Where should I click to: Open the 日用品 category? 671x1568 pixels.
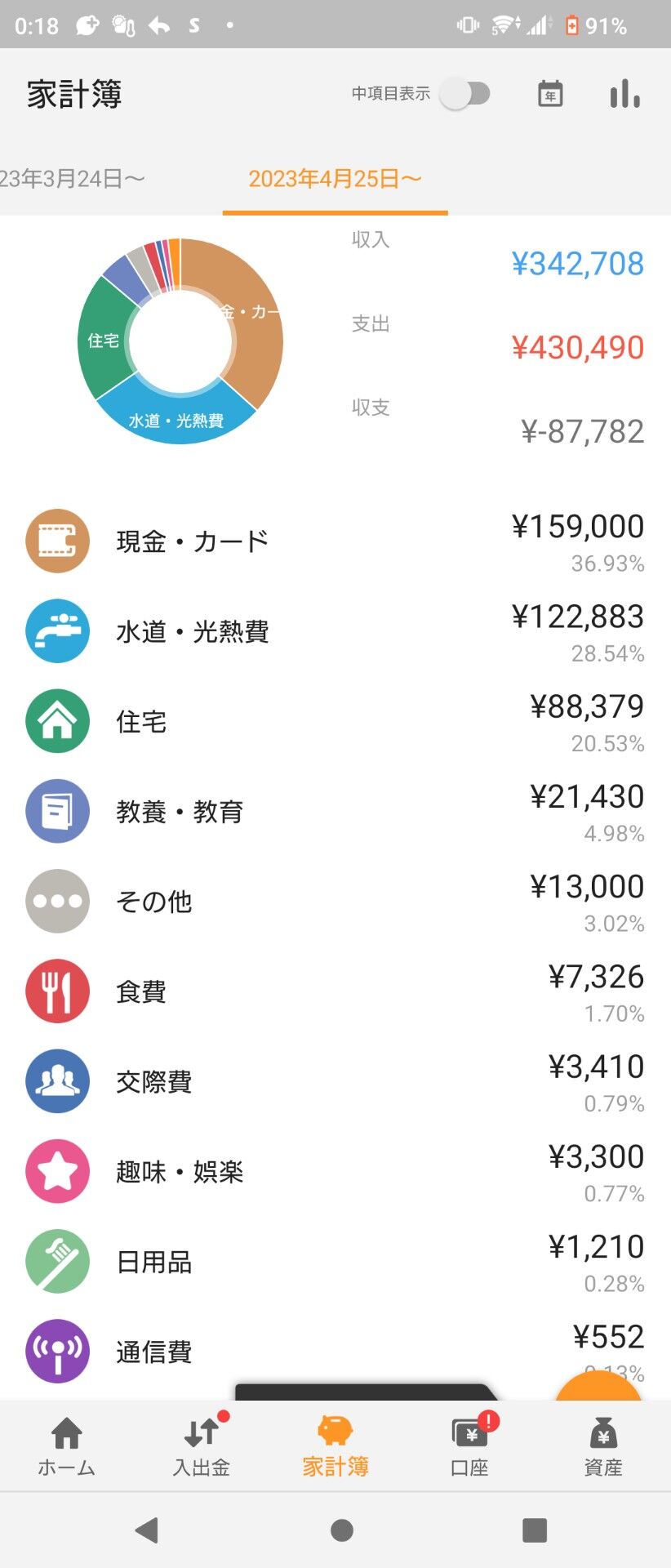pos(335,1261)
